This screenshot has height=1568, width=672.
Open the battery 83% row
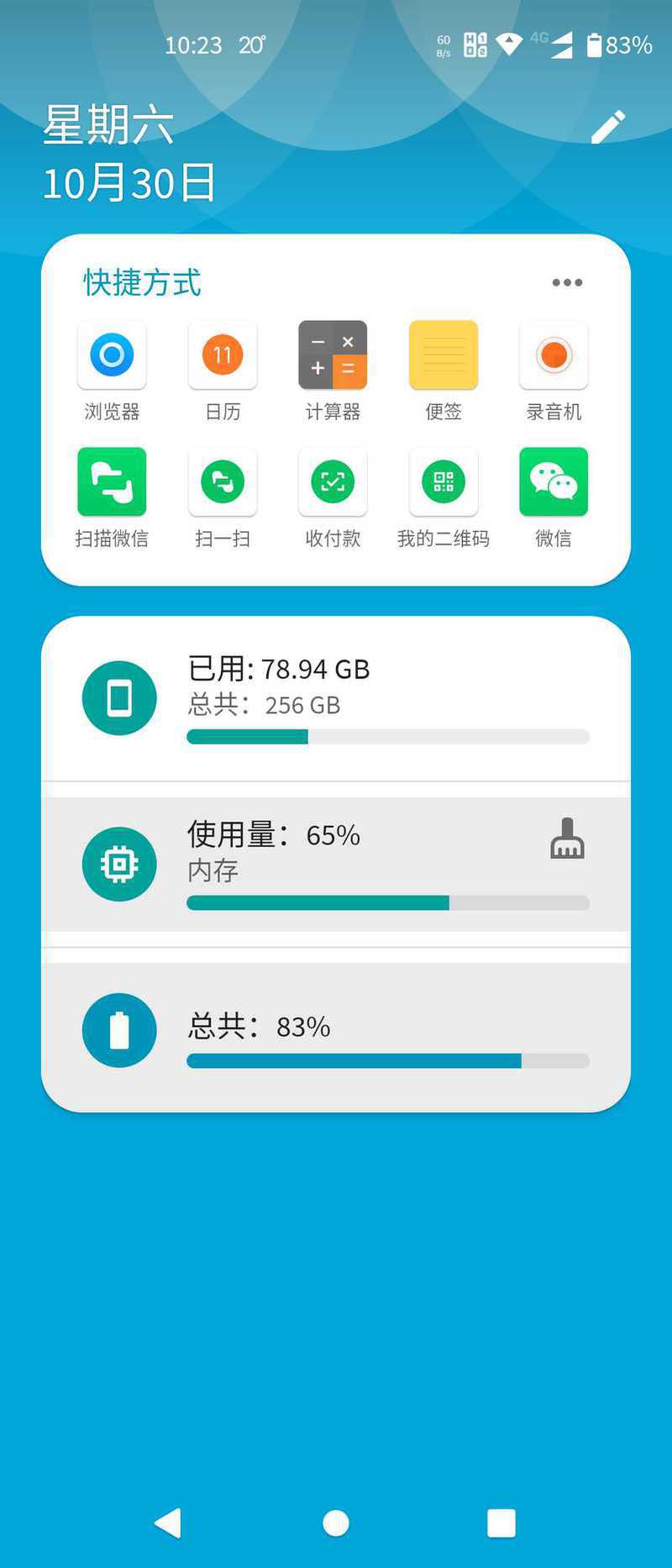point(336,1031)
